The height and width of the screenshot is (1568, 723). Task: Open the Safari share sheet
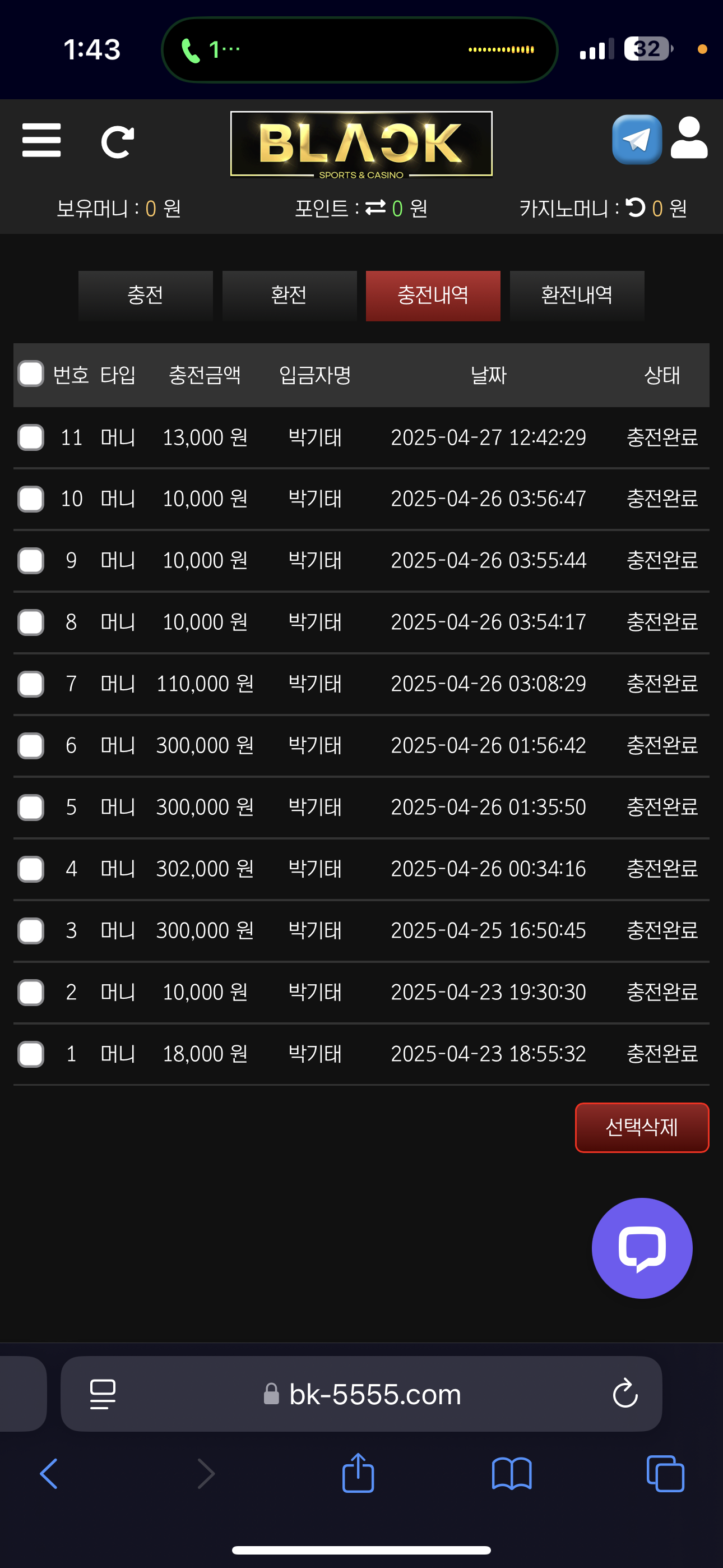coord(358,1474)
